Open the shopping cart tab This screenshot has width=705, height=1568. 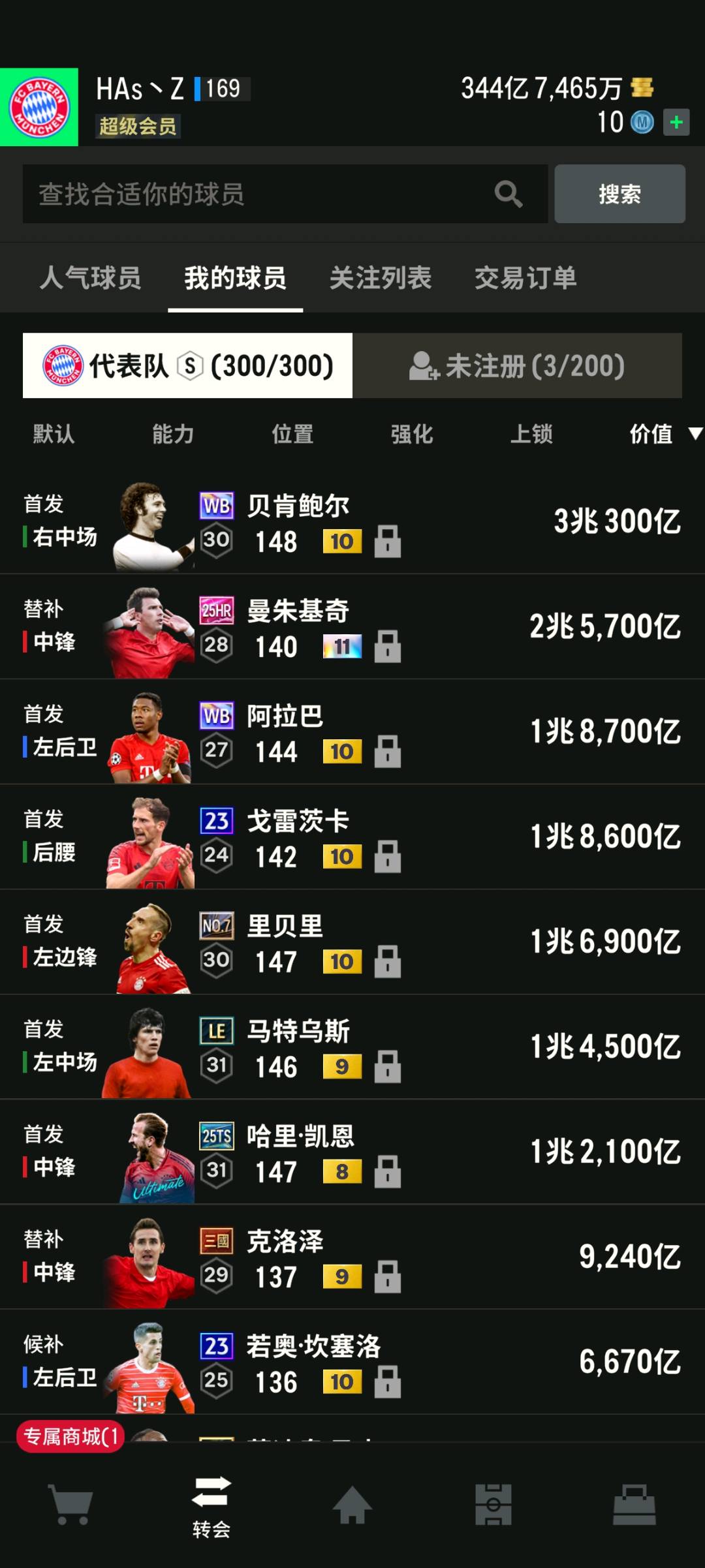point(70,1504)
